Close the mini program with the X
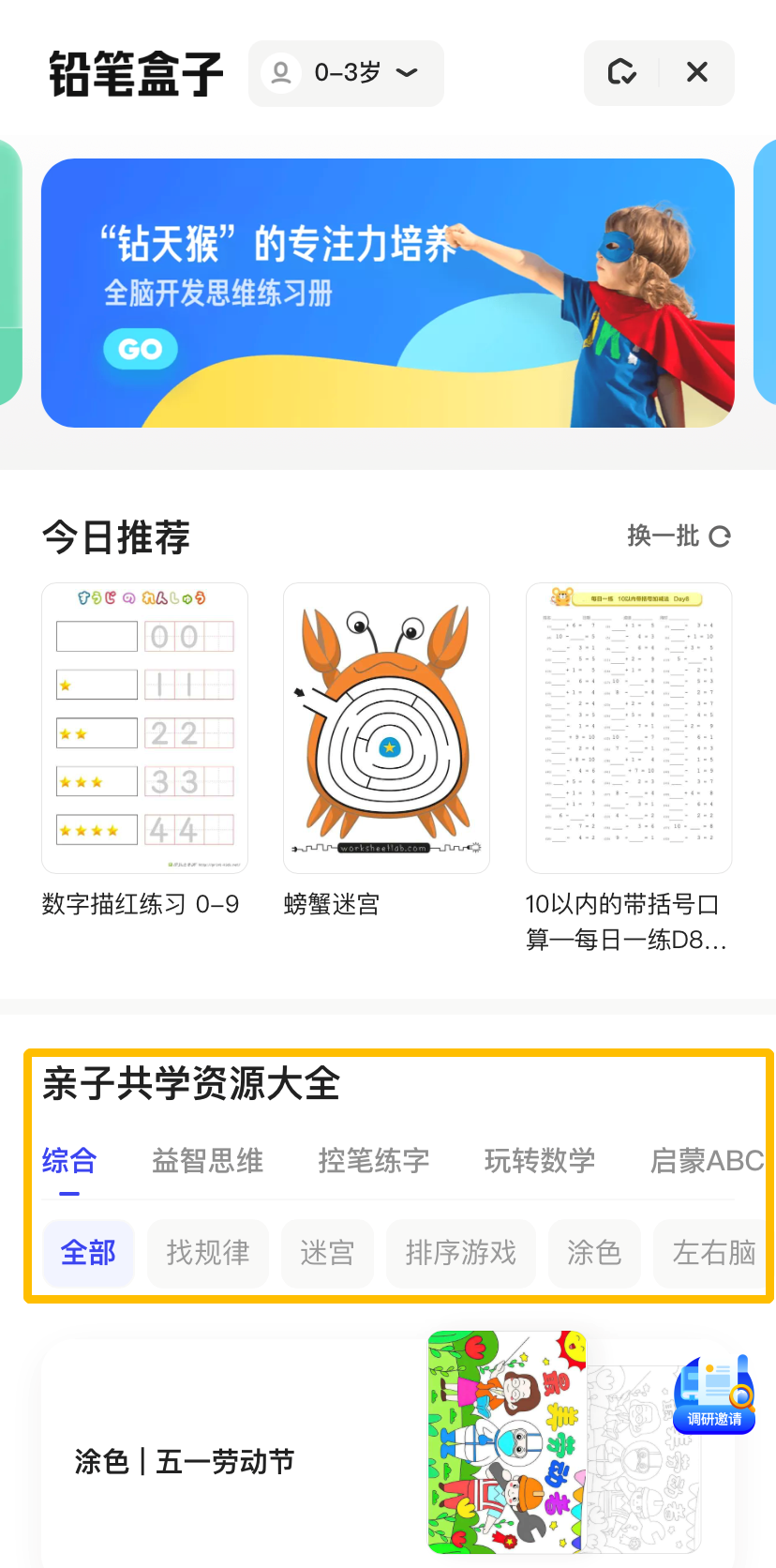 pos(696,72)
